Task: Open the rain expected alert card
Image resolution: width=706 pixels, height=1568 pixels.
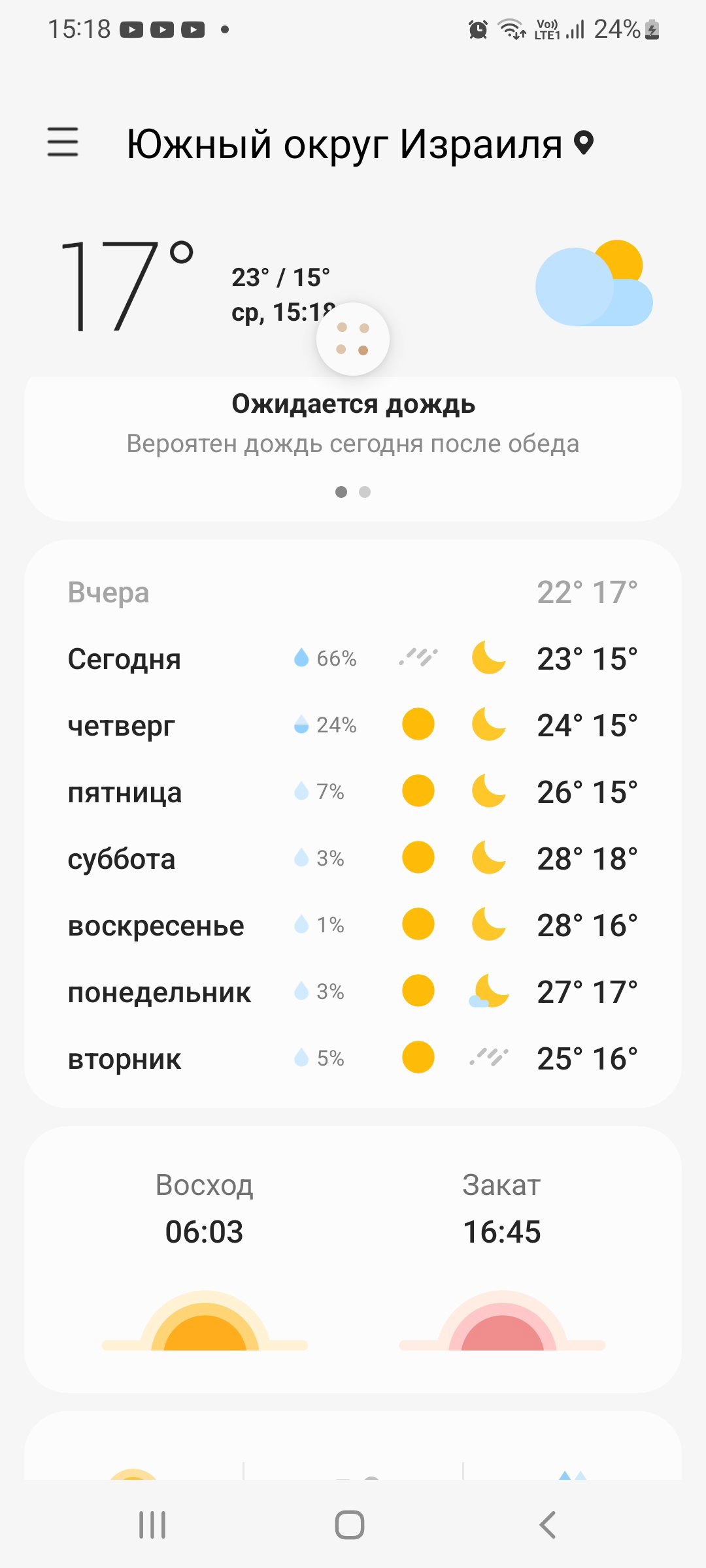Action: (x=353, y=448)
